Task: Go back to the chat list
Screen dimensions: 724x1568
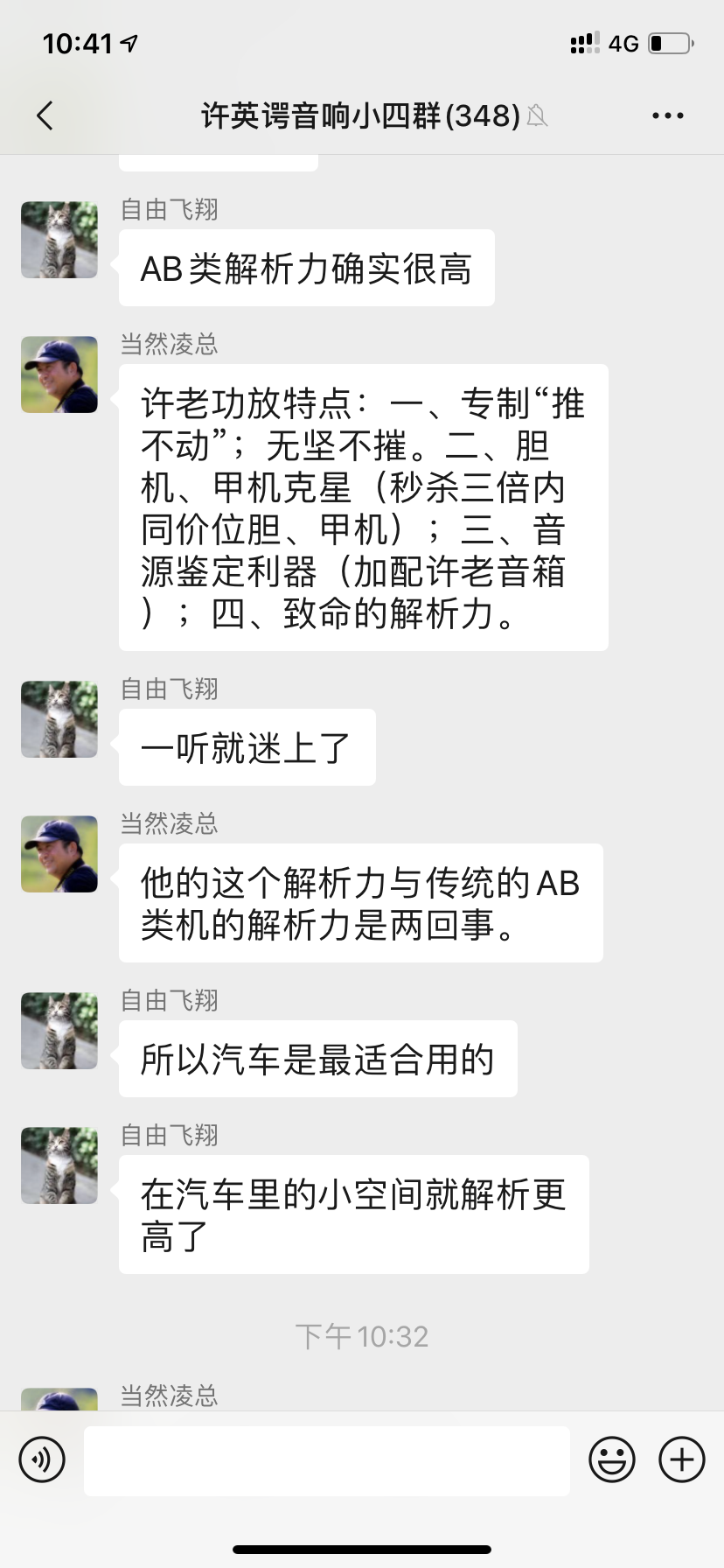Action: (x=45, y=115)
